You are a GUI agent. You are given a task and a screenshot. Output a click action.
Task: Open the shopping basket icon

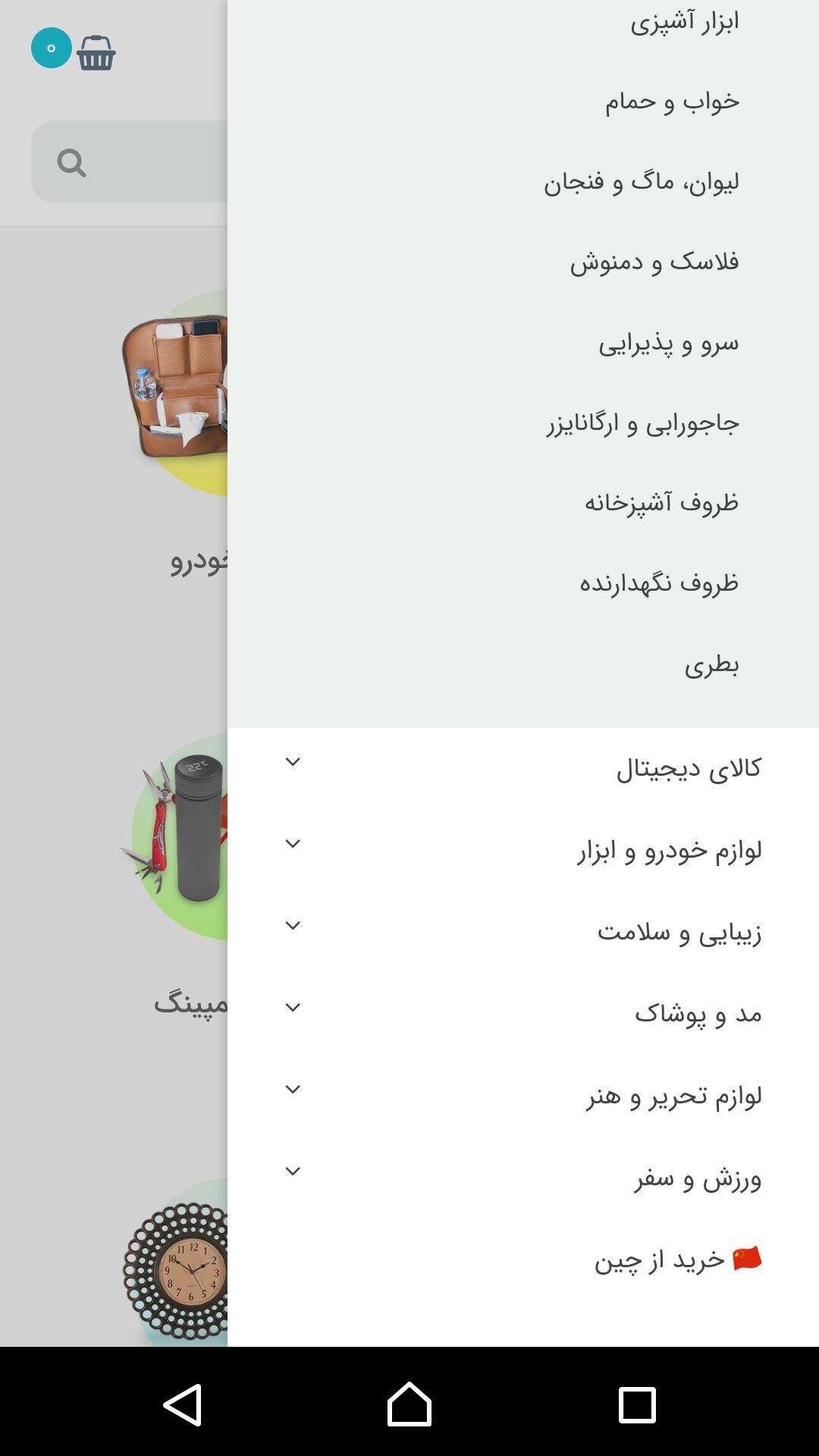pos(96,53)
